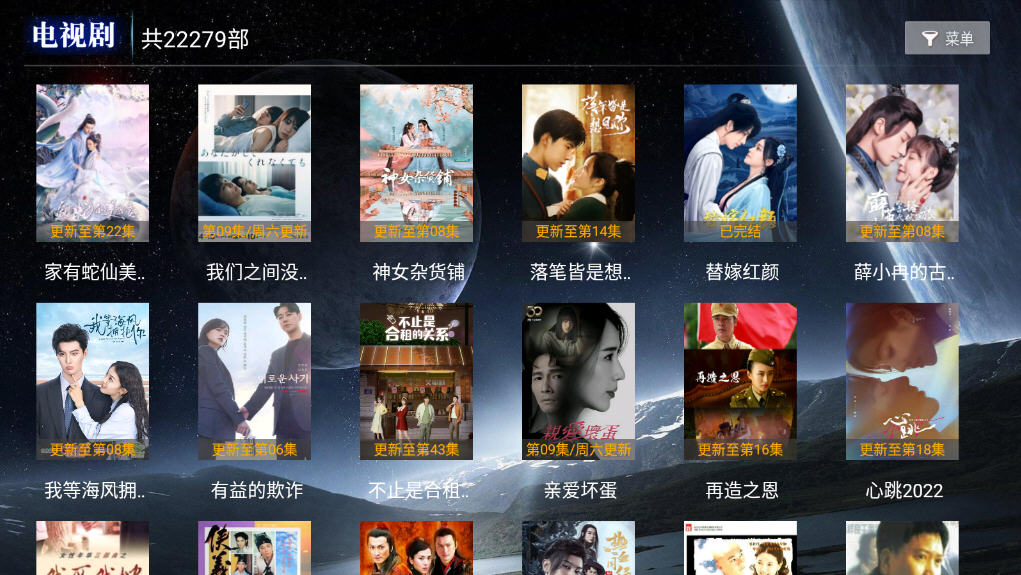1021x575 pixels.
Task: Open the 薛小冉的古 drama card
Action: point(902,163)
